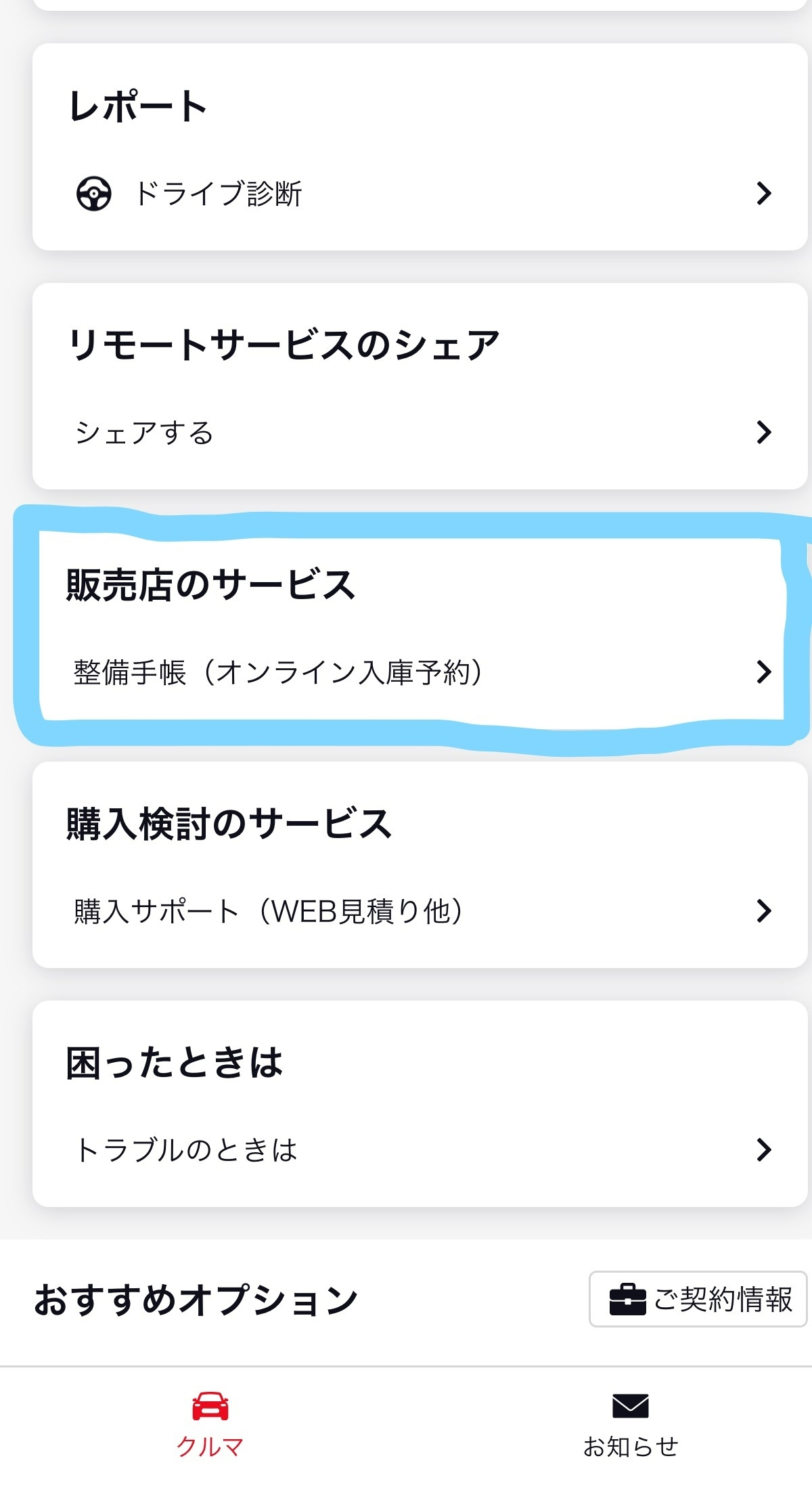Open 整備手帳 (オンライン入庫予約)
Image resolution: width=812 pixels, height=1492 pixels.
(x=420, y=672)
